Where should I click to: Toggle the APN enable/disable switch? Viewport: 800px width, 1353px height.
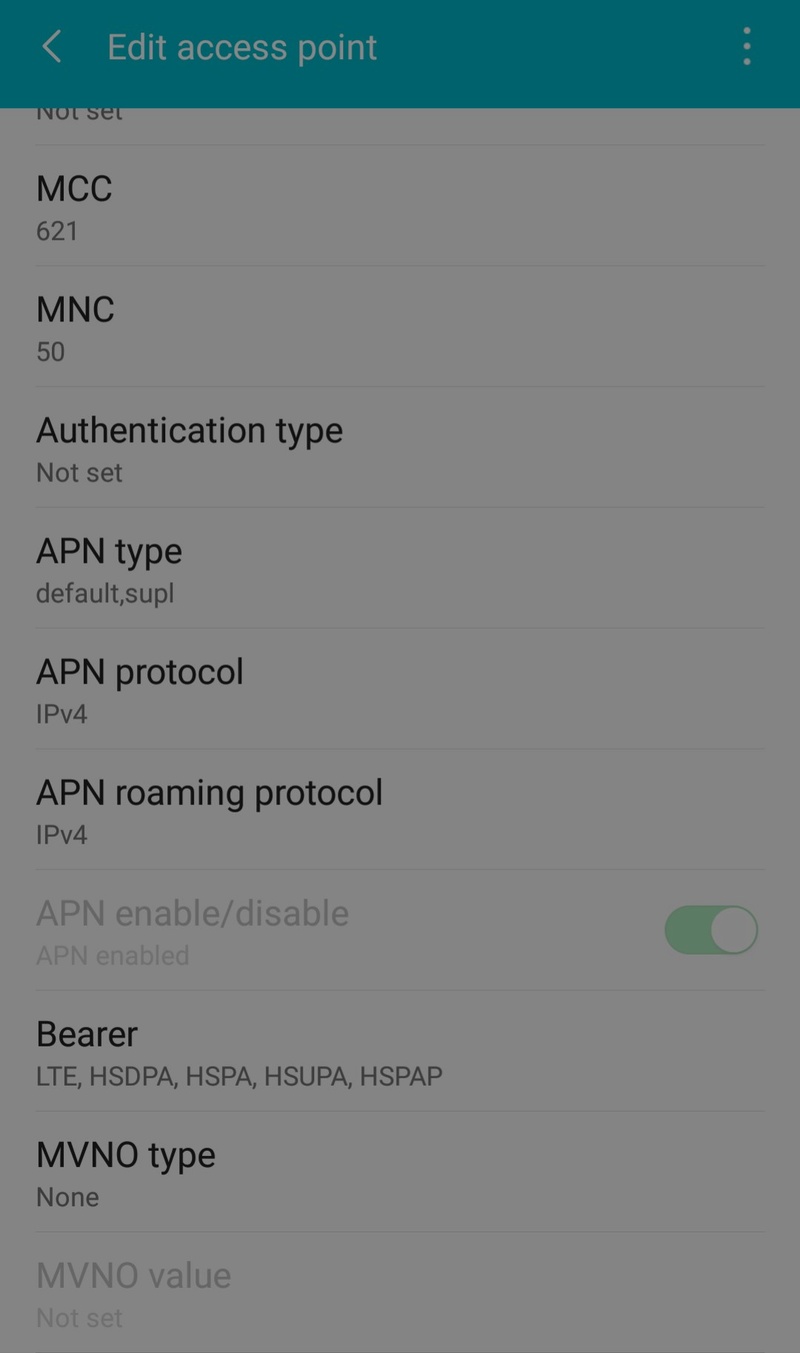(x=711, y=931)
